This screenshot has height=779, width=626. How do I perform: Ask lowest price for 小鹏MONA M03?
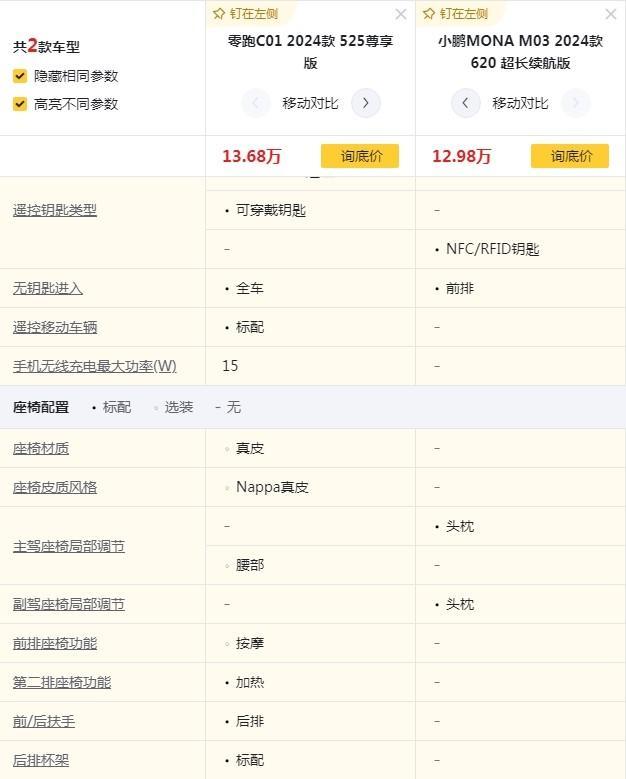coord(570,156)
